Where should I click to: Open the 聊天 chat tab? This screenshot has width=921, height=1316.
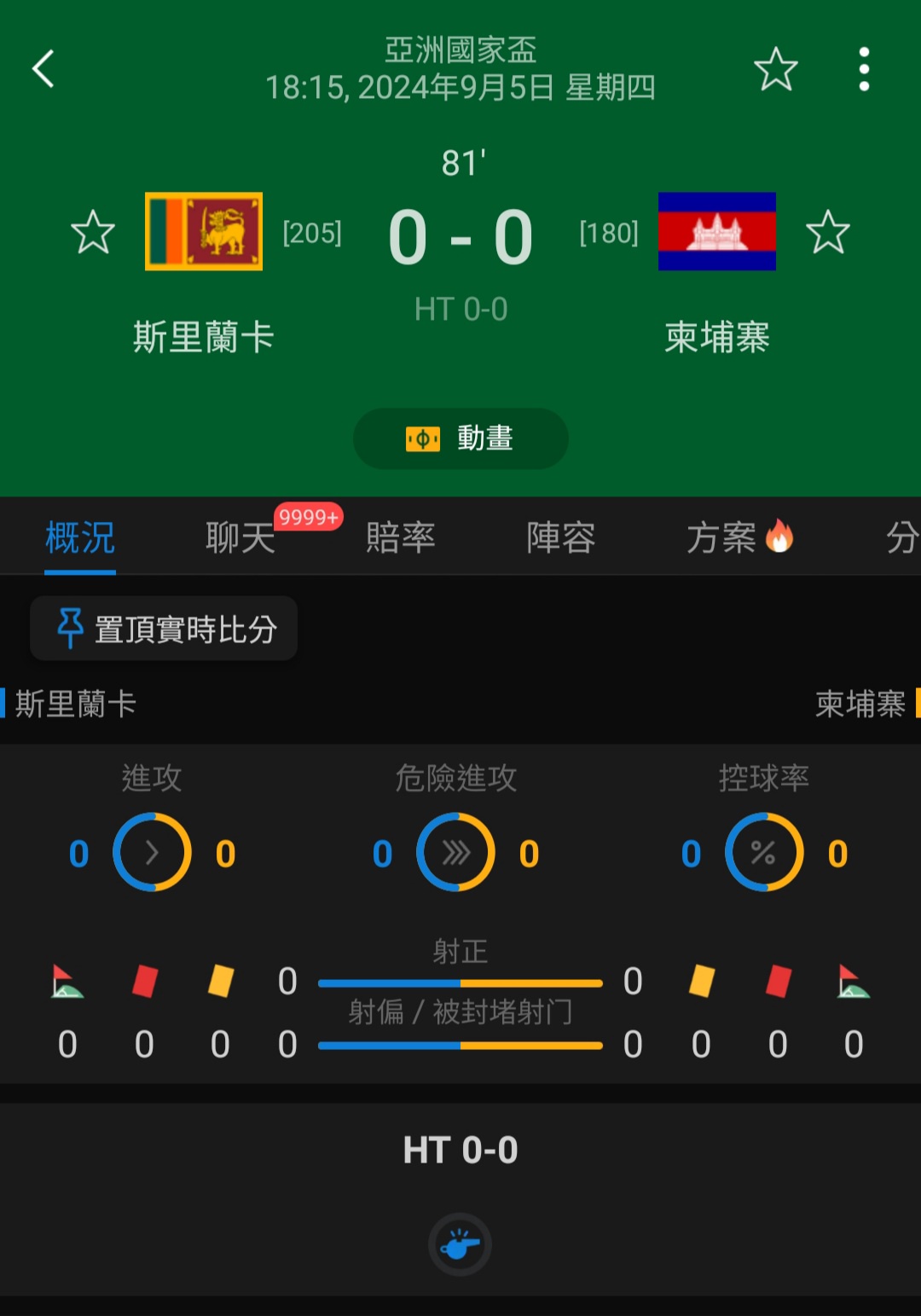240,538
